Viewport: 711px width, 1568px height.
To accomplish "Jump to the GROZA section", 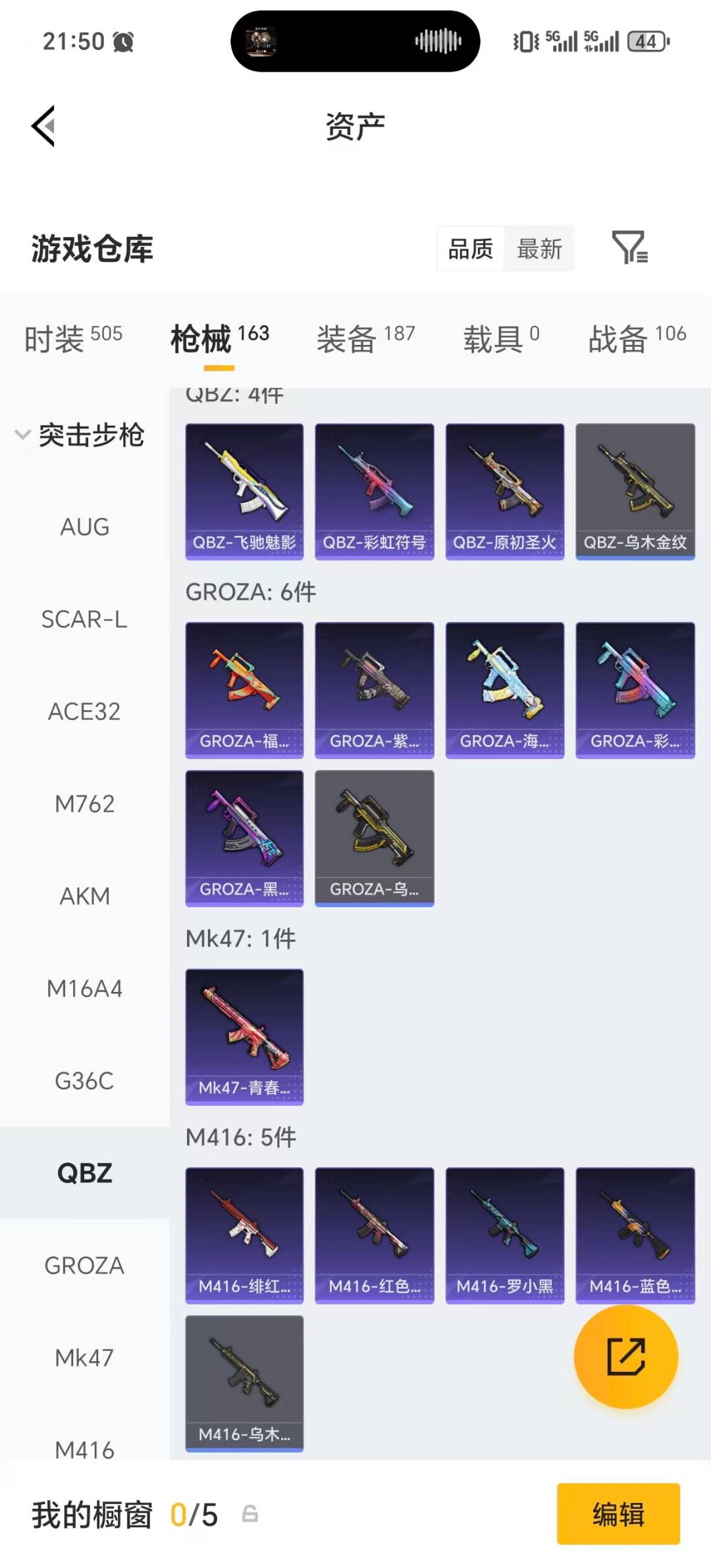I will (x=84, y=1265).
